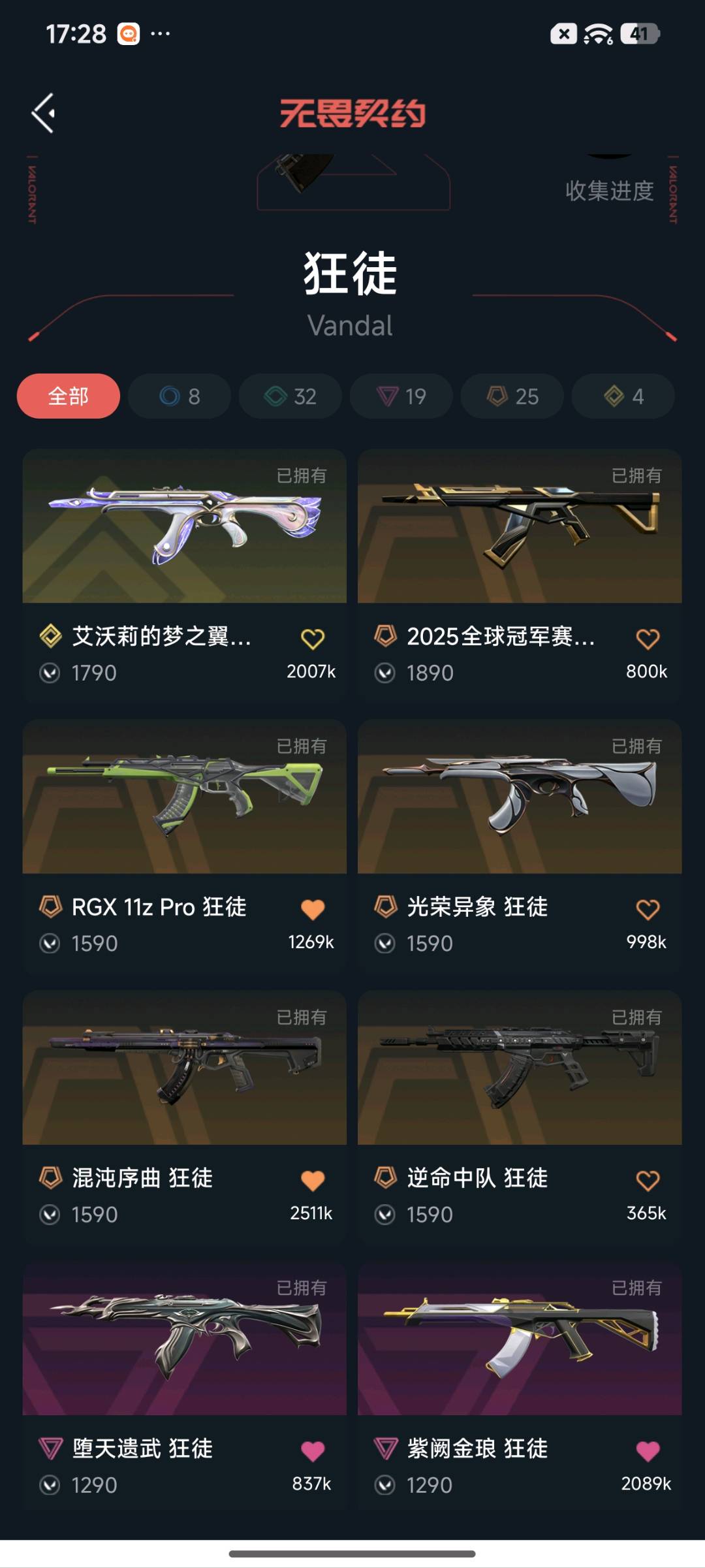
Task: Like the 艾沃莉的梦之翼 skin
Action: [313, 639]
